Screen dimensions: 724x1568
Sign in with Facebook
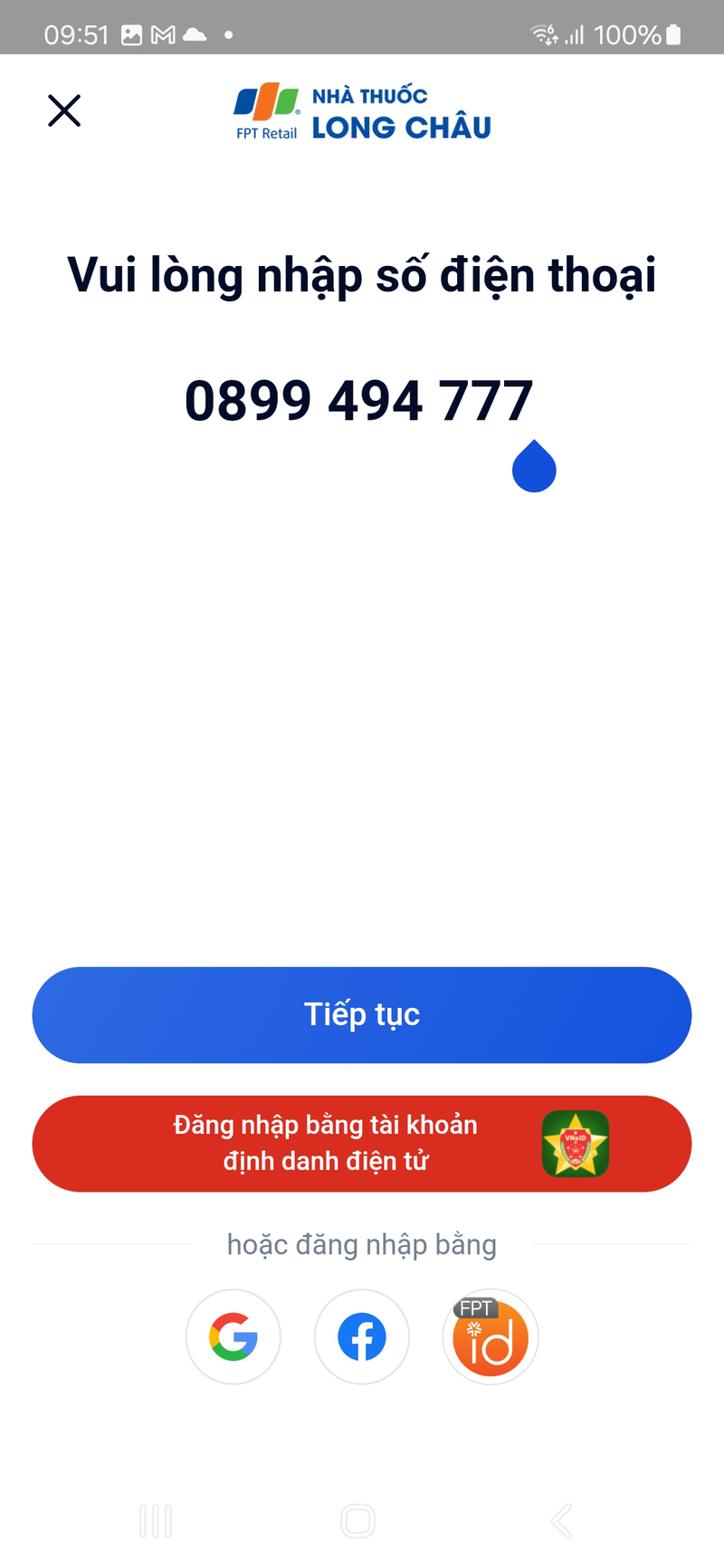[362, 1337]
